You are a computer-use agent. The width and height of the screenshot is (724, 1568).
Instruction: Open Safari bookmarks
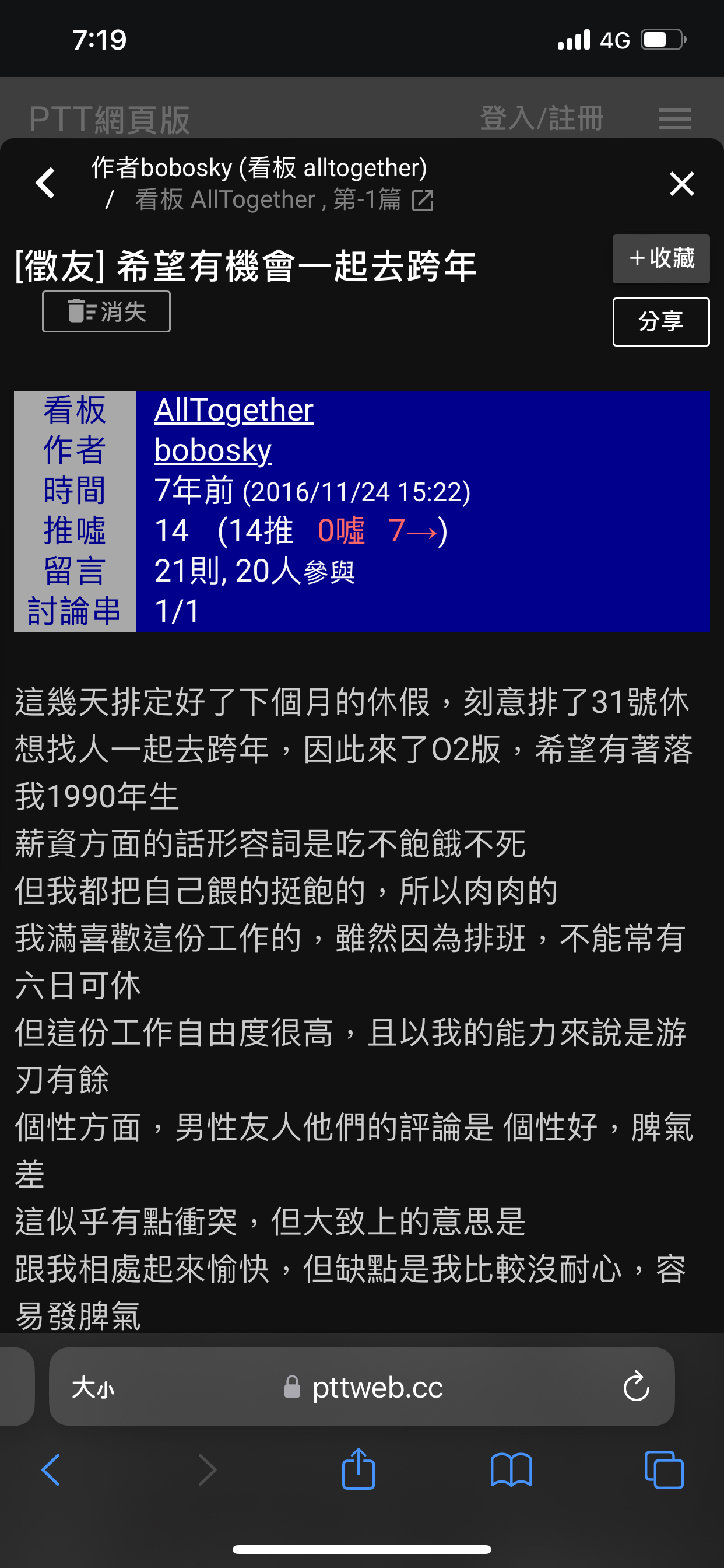511,1470
